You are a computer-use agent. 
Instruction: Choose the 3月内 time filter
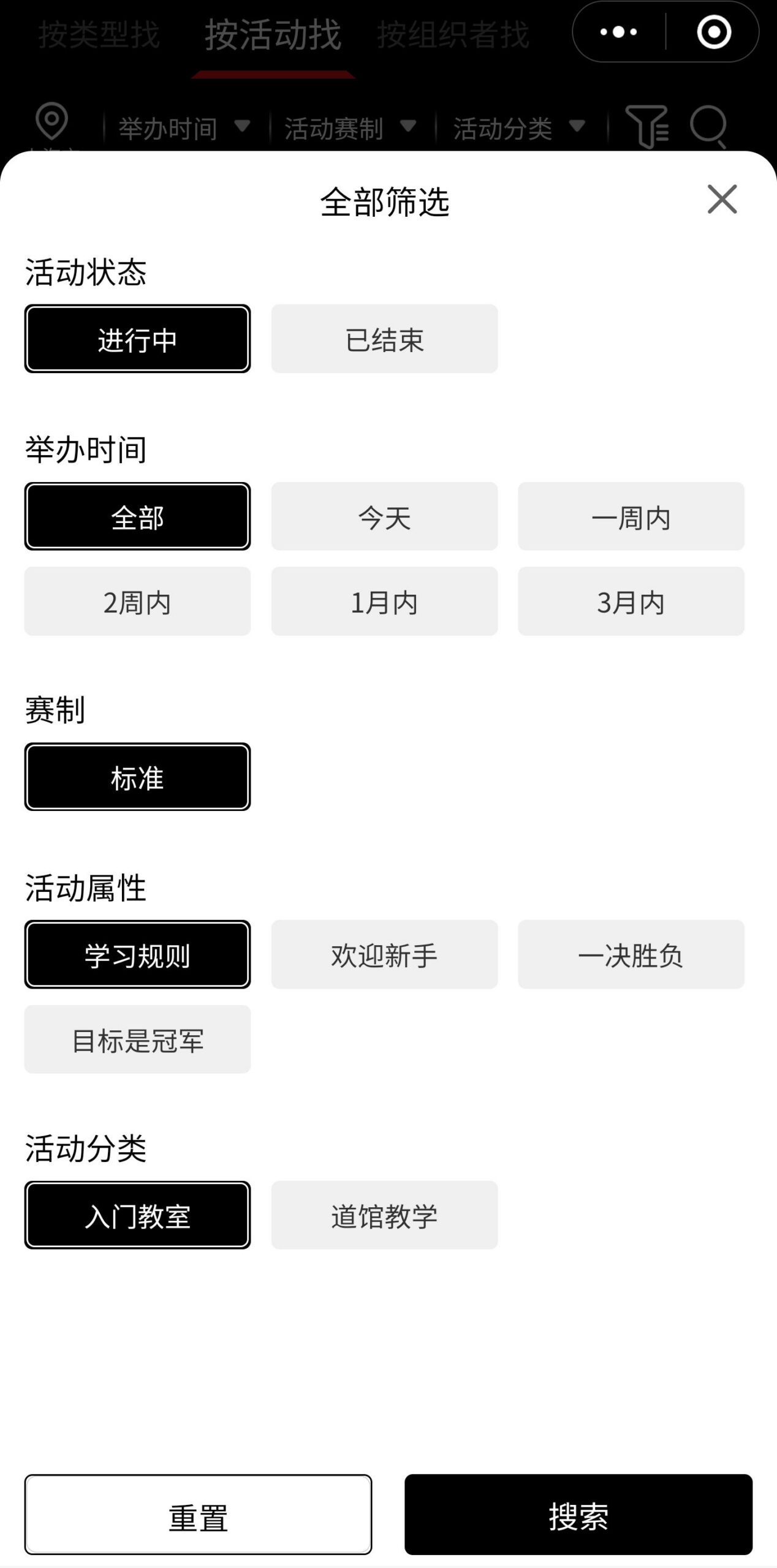pyautogui.click(x=631, y=601)
